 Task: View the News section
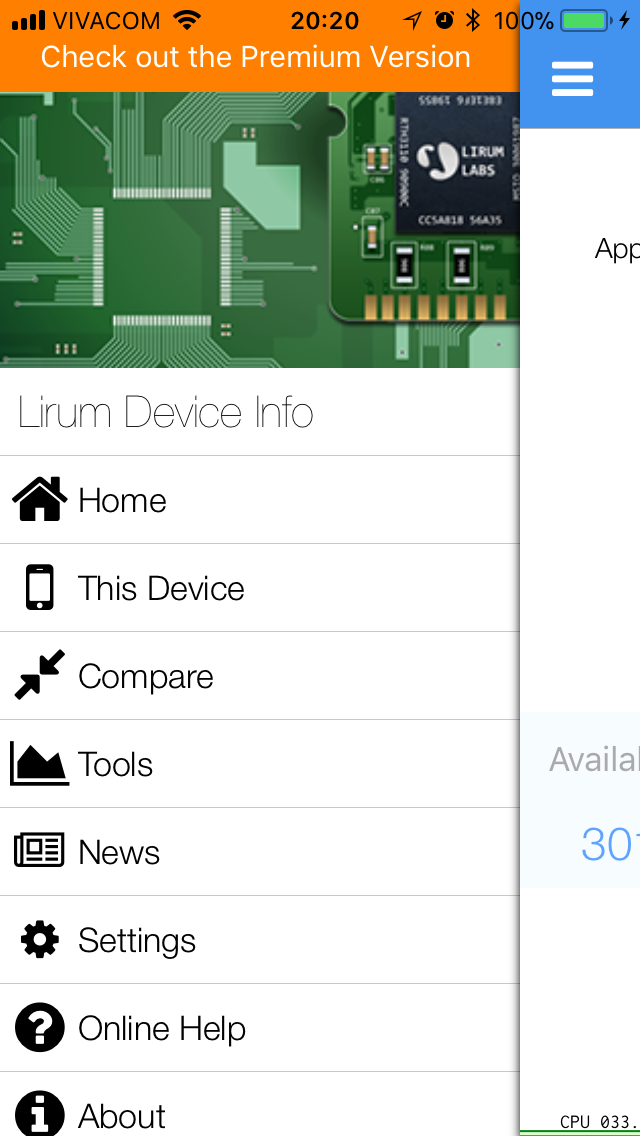click(x=259, y=852)
